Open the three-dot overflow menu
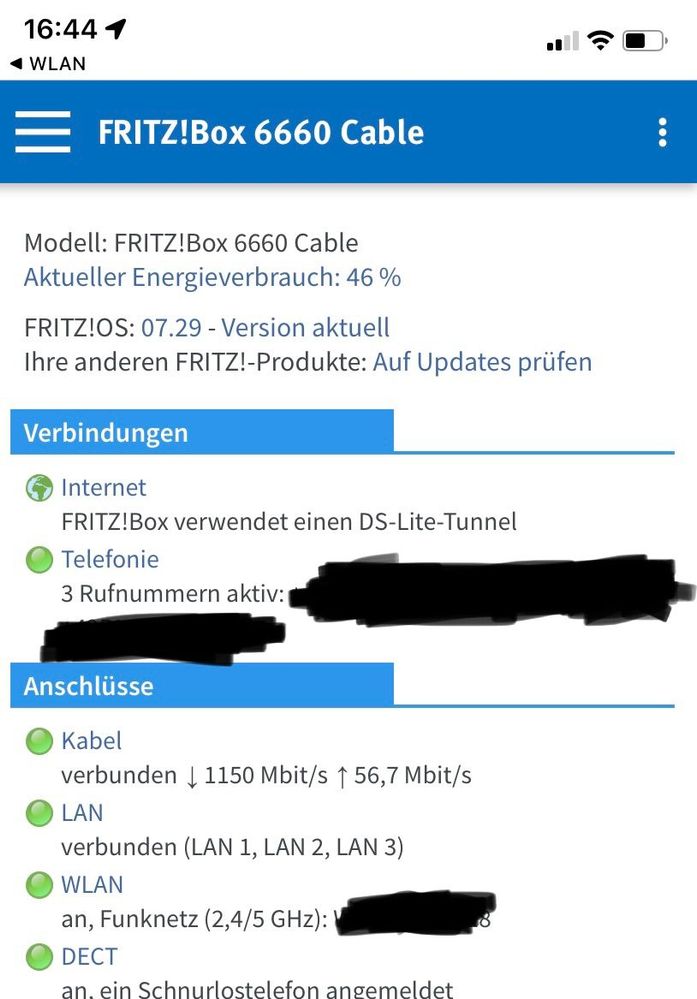 [662, 132]
